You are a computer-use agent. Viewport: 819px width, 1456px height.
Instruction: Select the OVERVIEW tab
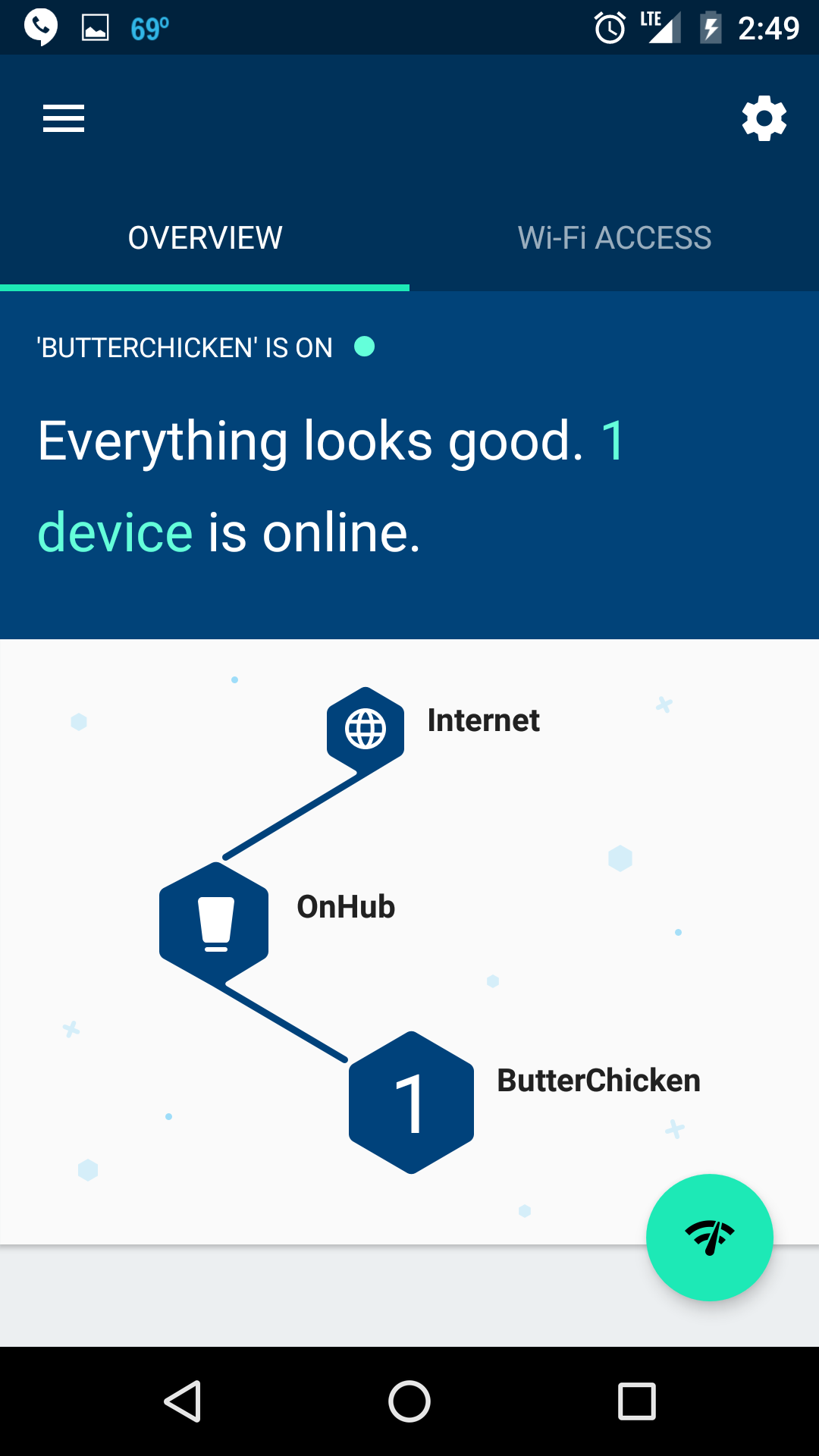205,238
